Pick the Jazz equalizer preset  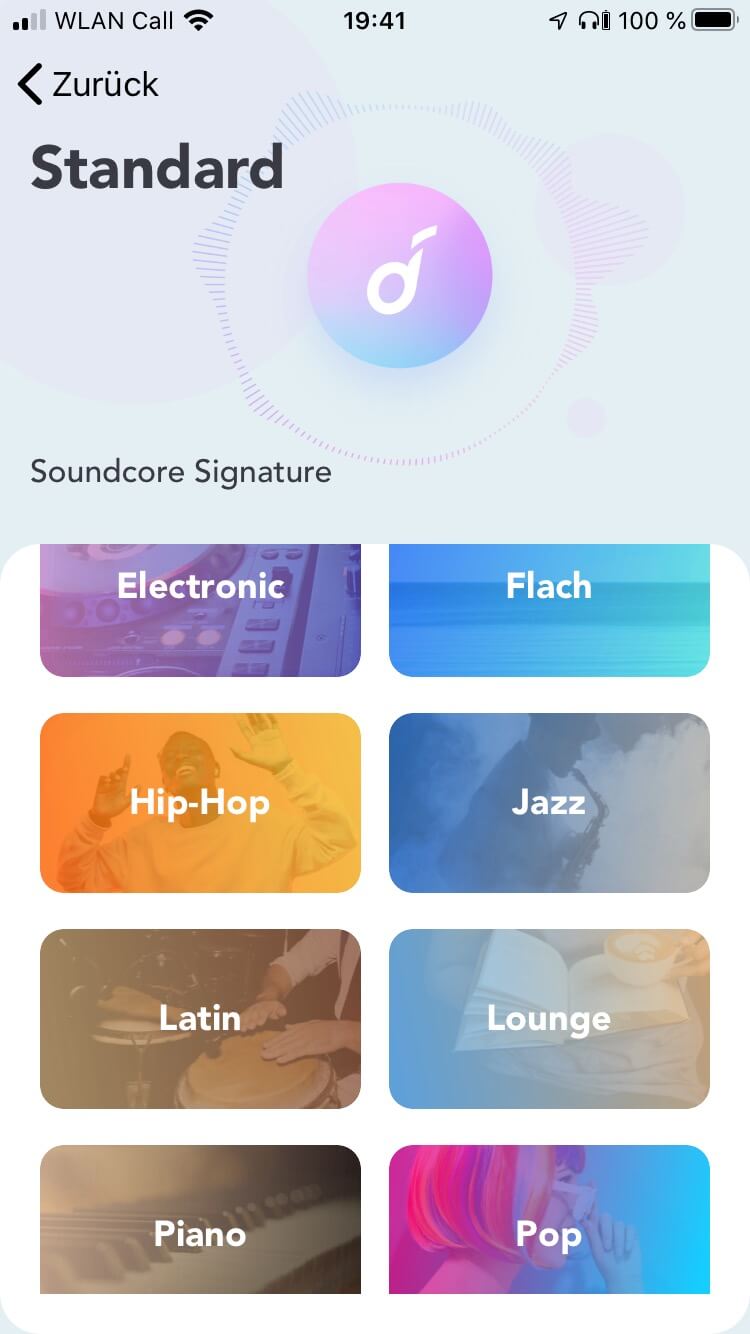[x=549, y=802]
